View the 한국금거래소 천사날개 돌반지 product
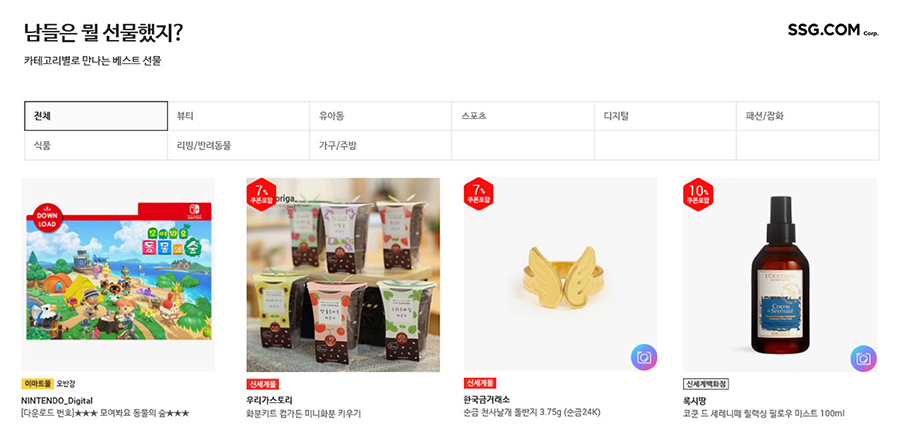The image size is (900, 446). pos(560,275)
